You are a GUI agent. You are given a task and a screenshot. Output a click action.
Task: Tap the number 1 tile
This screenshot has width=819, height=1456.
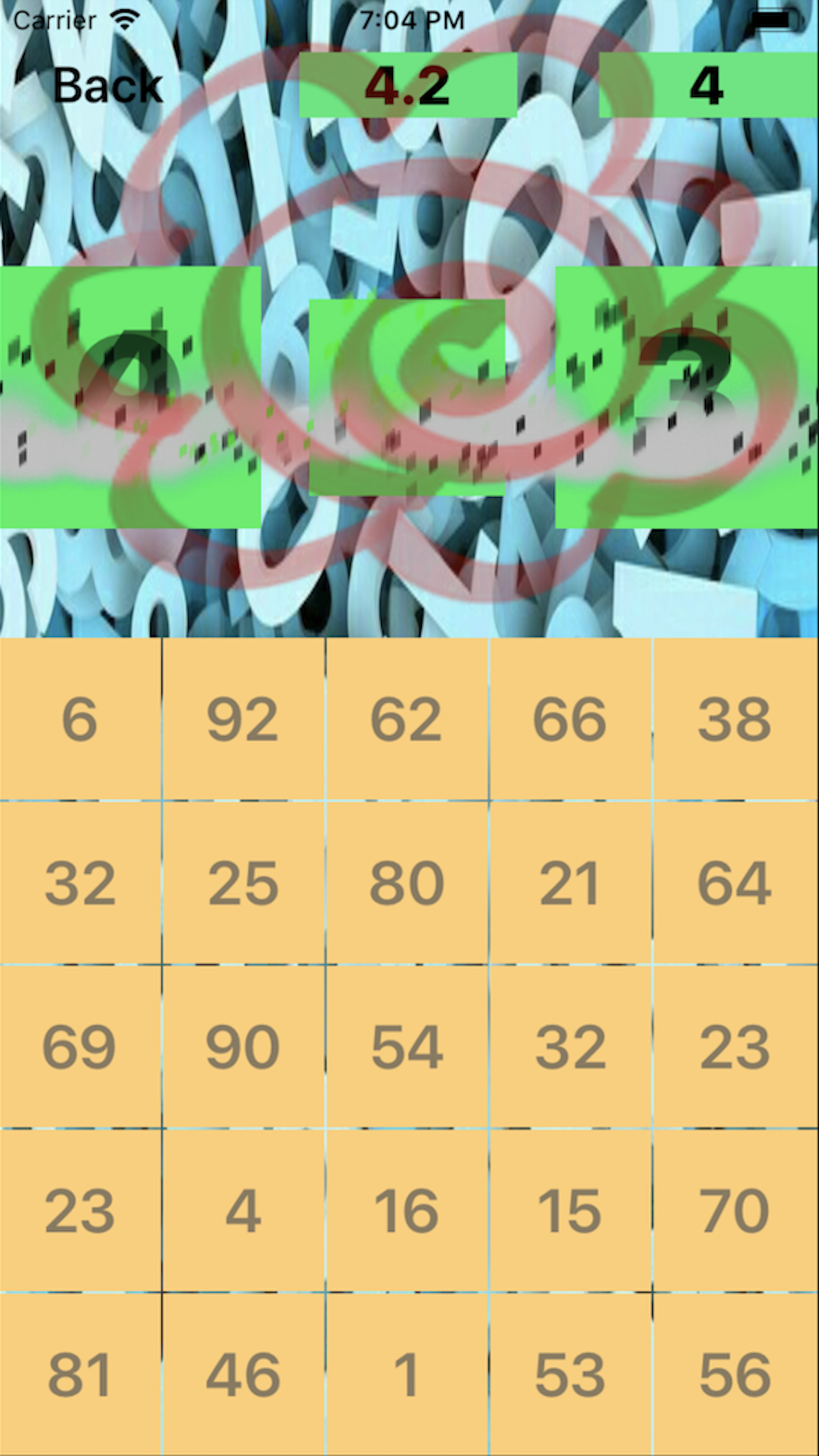coord(406,1375)
